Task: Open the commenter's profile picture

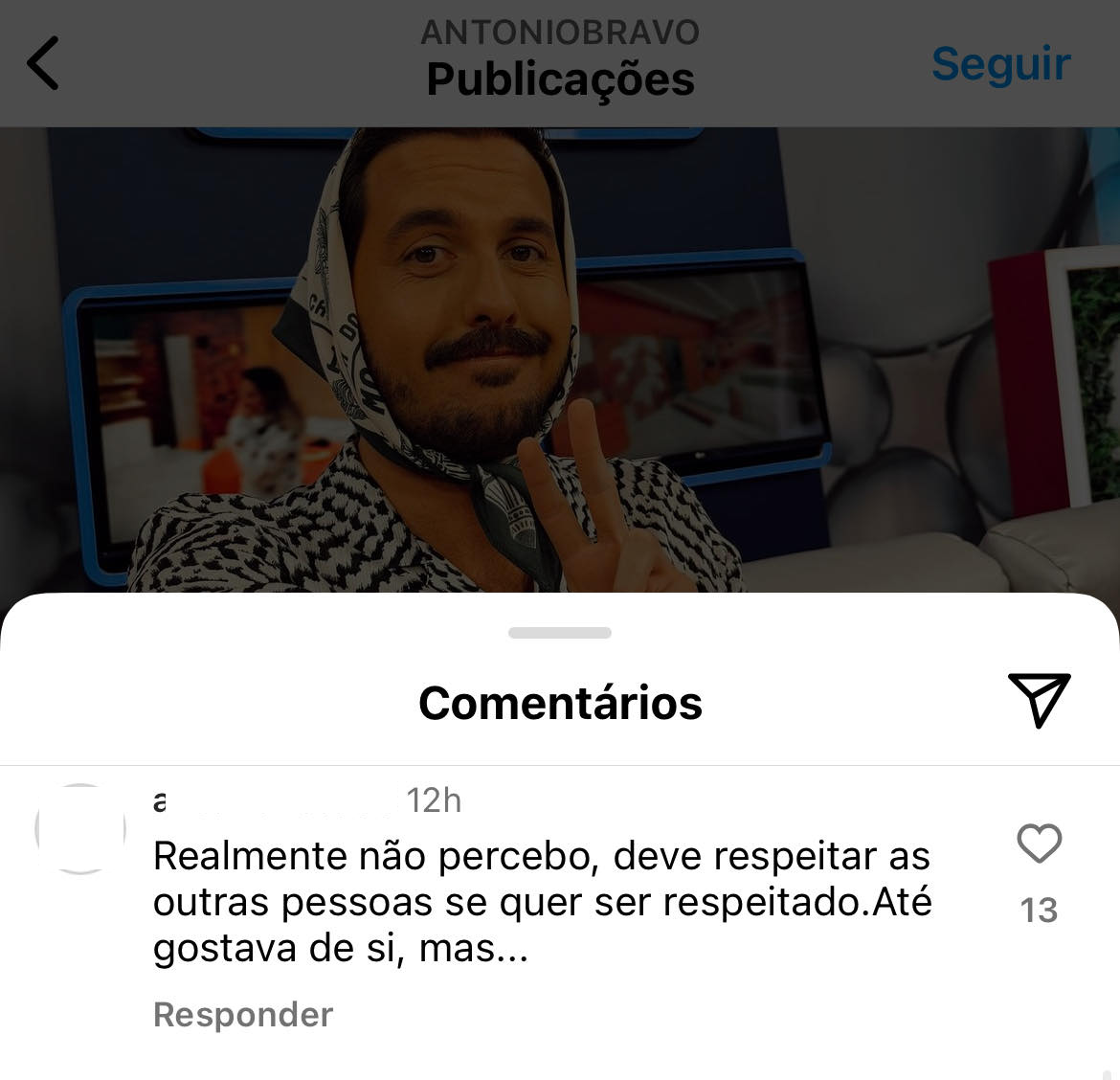Action: 80,828
